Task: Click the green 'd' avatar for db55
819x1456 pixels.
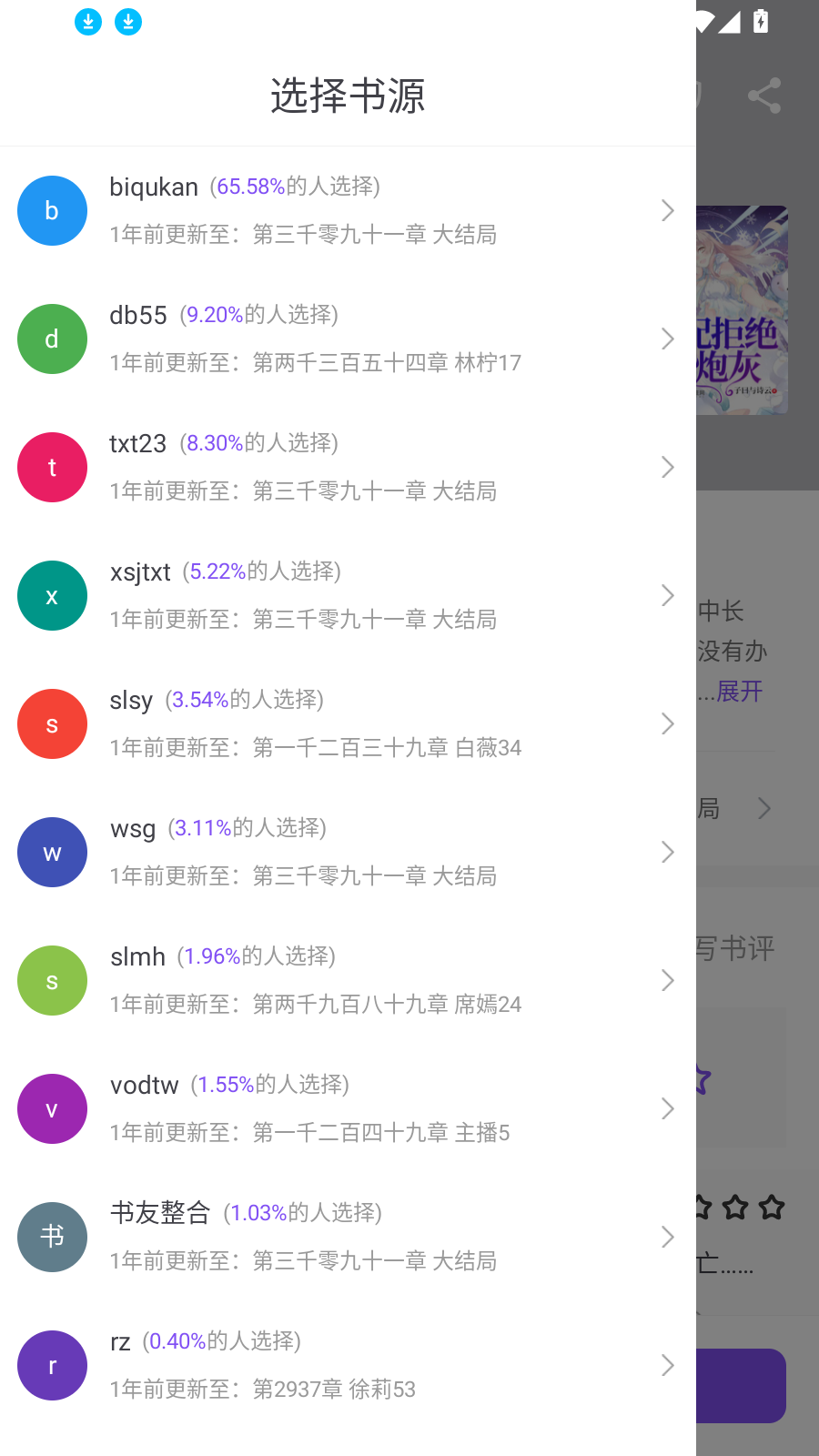Action: point(52,339)
